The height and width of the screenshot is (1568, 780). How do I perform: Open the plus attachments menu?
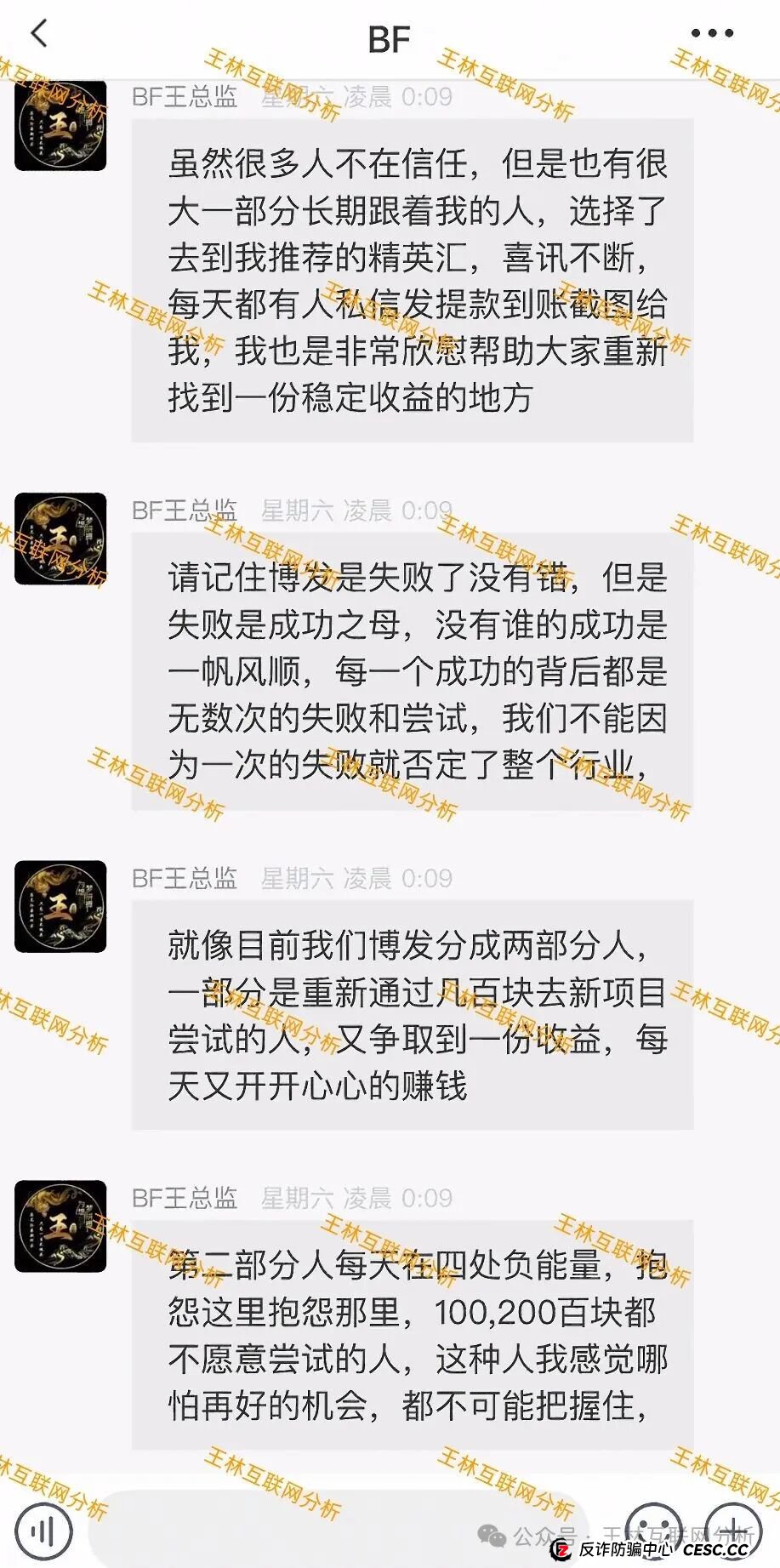click(734, 1531)
